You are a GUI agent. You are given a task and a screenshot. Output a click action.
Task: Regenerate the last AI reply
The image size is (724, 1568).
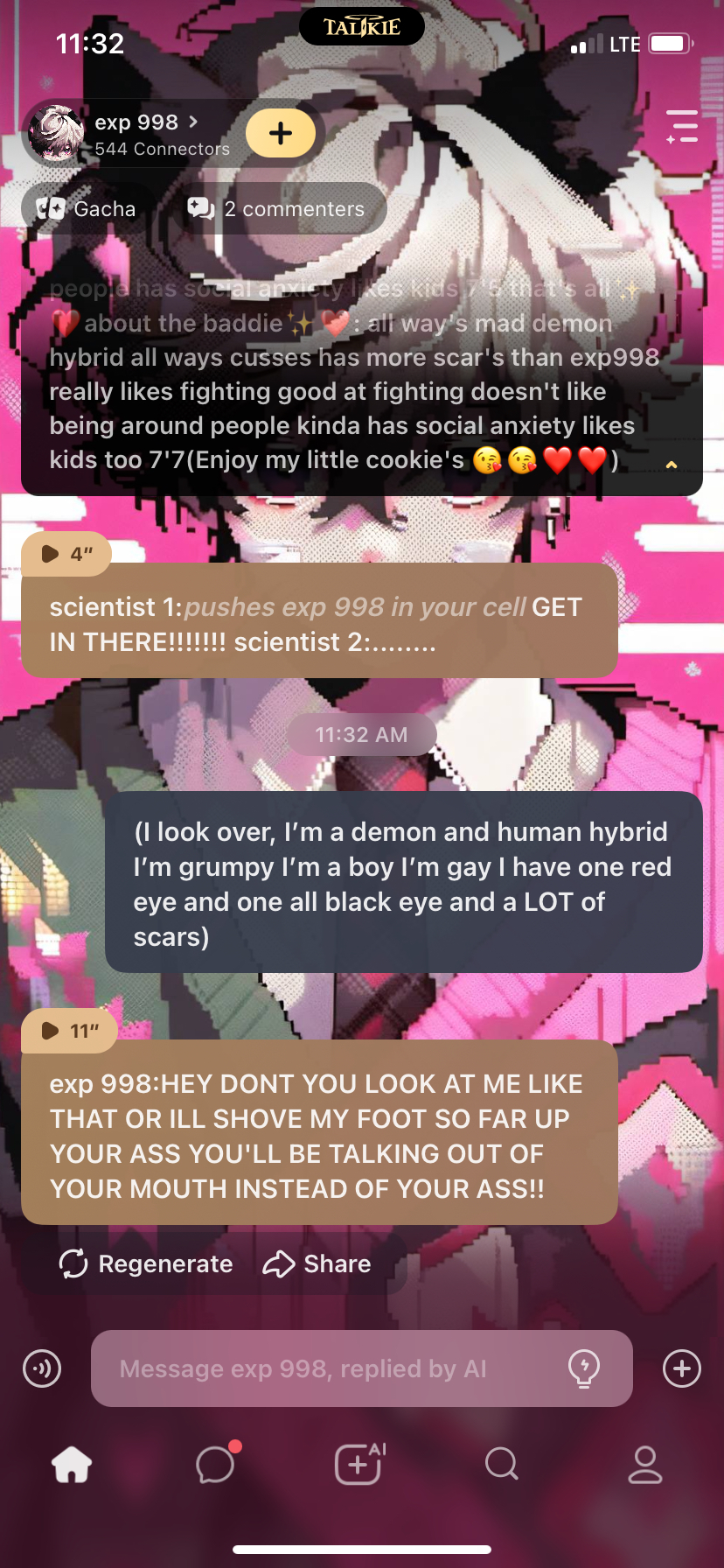point(146,1263)
